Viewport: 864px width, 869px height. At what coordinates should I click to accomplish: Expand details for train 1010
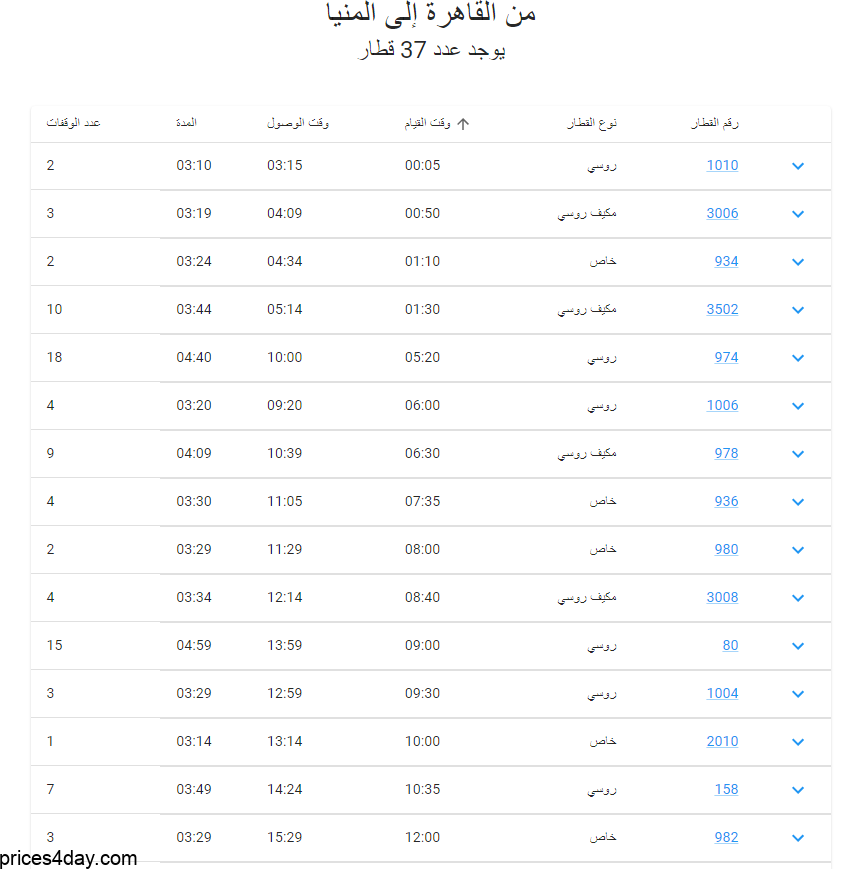pyautogui.click(x=798, y=166)
